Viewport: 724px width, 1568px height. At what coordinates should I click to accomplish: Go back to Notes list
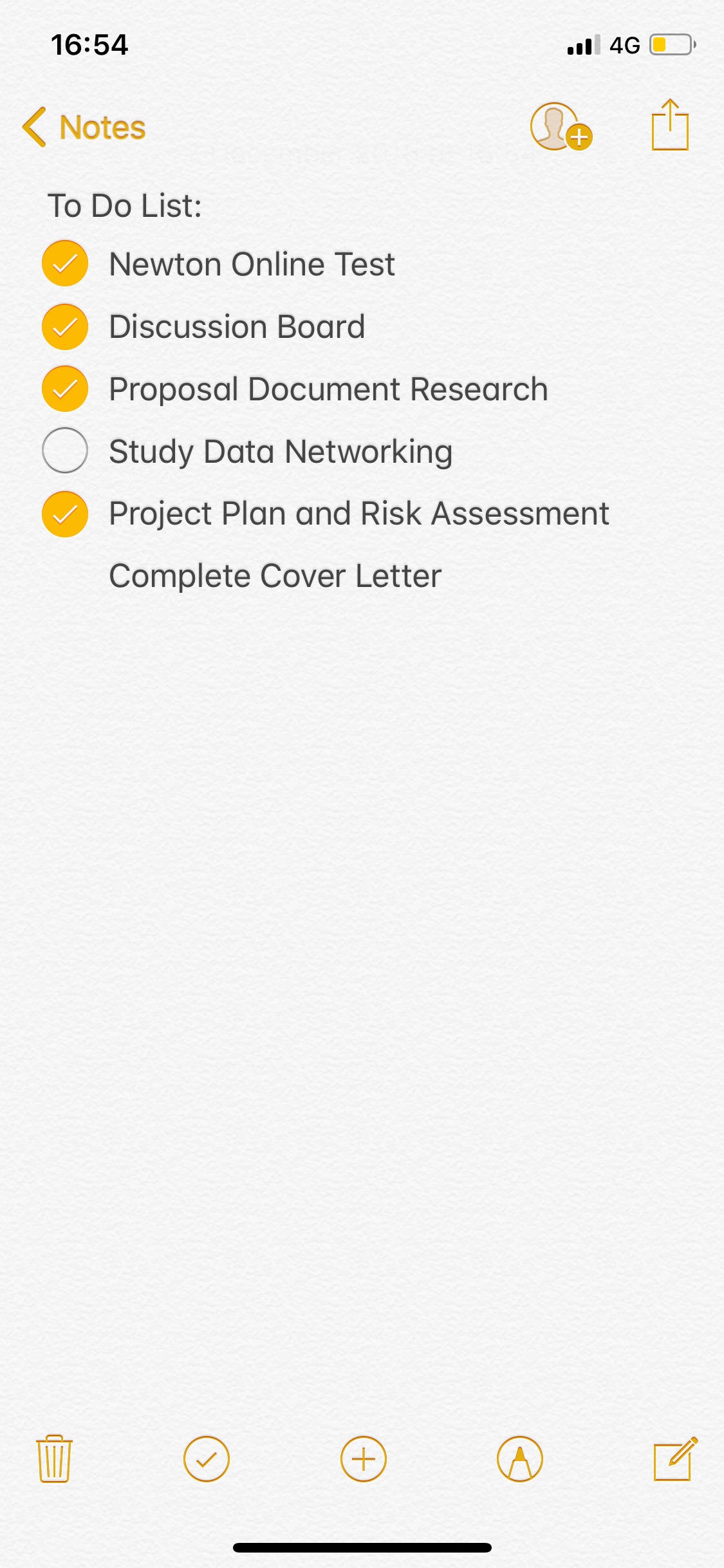coord(84,127)
